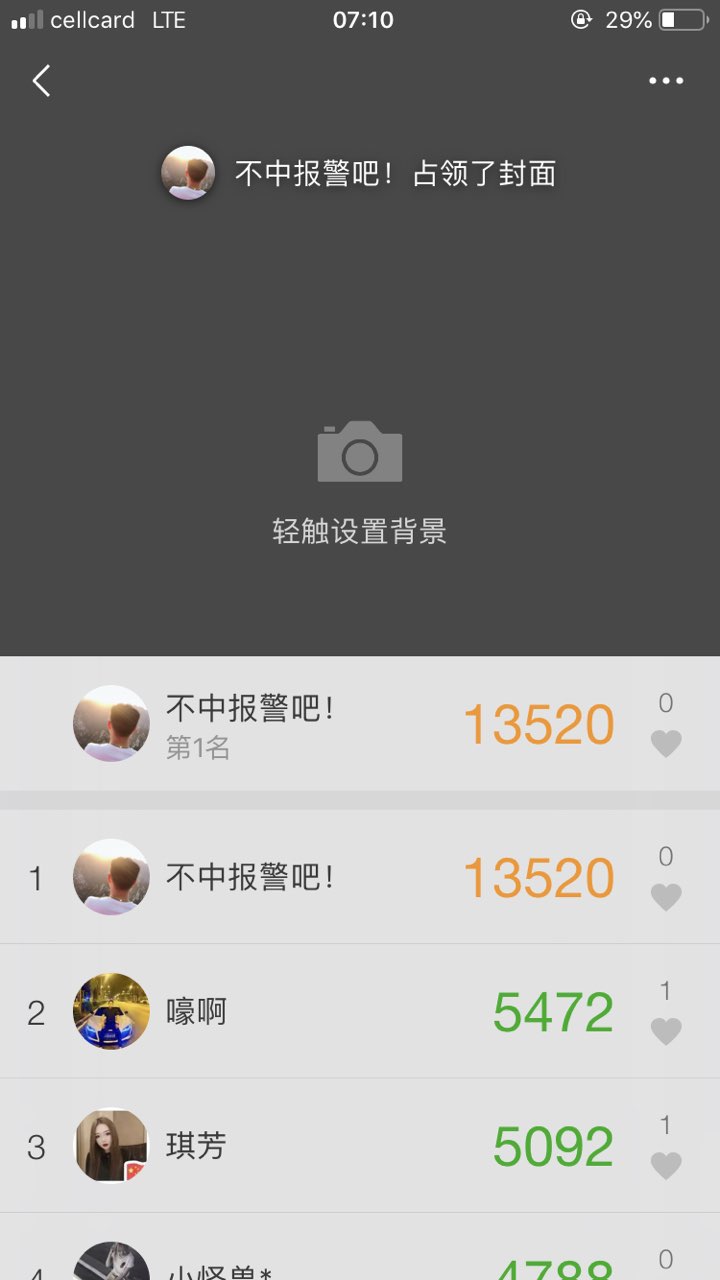Like the rank 1 entry 不中报警吧!
Image resolution: width=720 pixels, height=1280 pixels.
point(666,897)
